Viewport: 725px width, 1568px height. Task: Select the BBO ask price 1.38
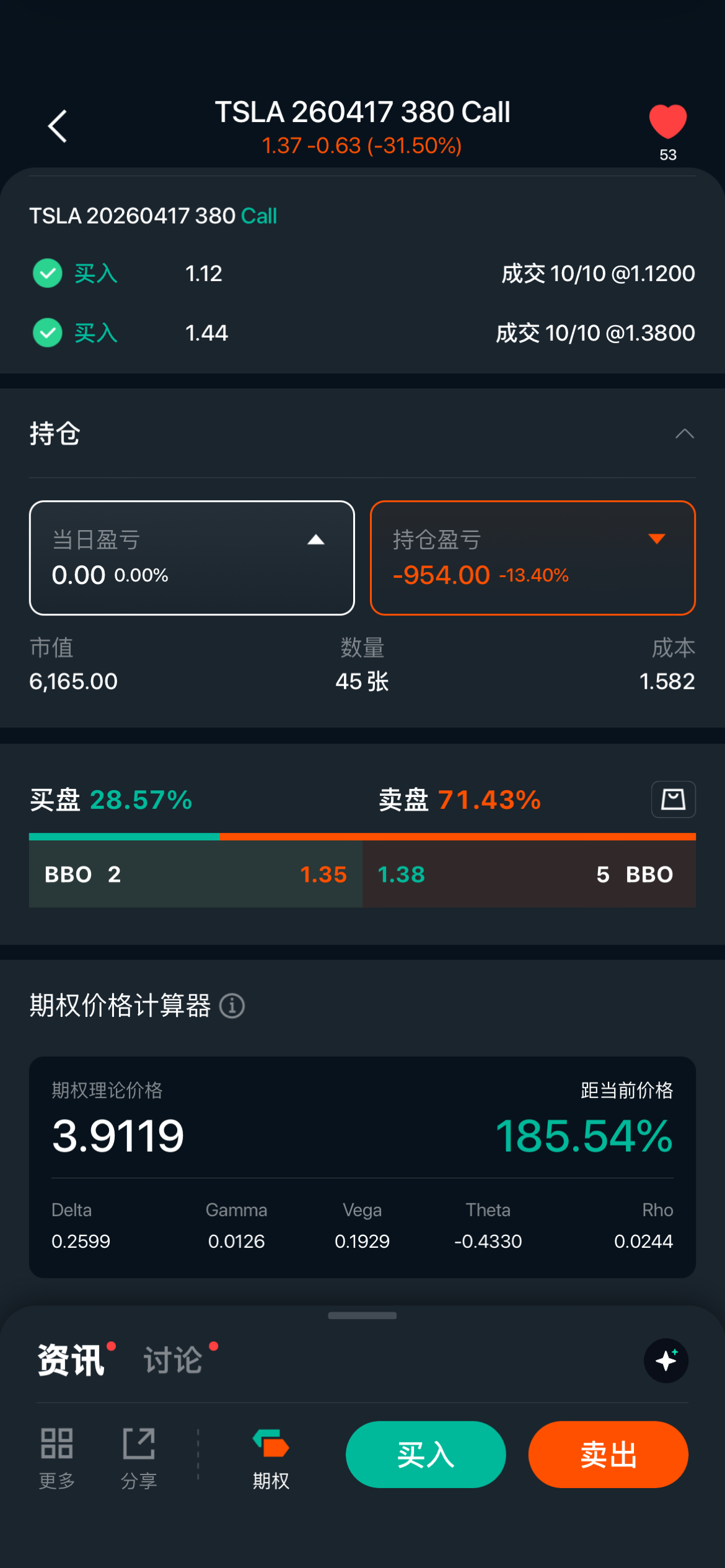[402, 874]
